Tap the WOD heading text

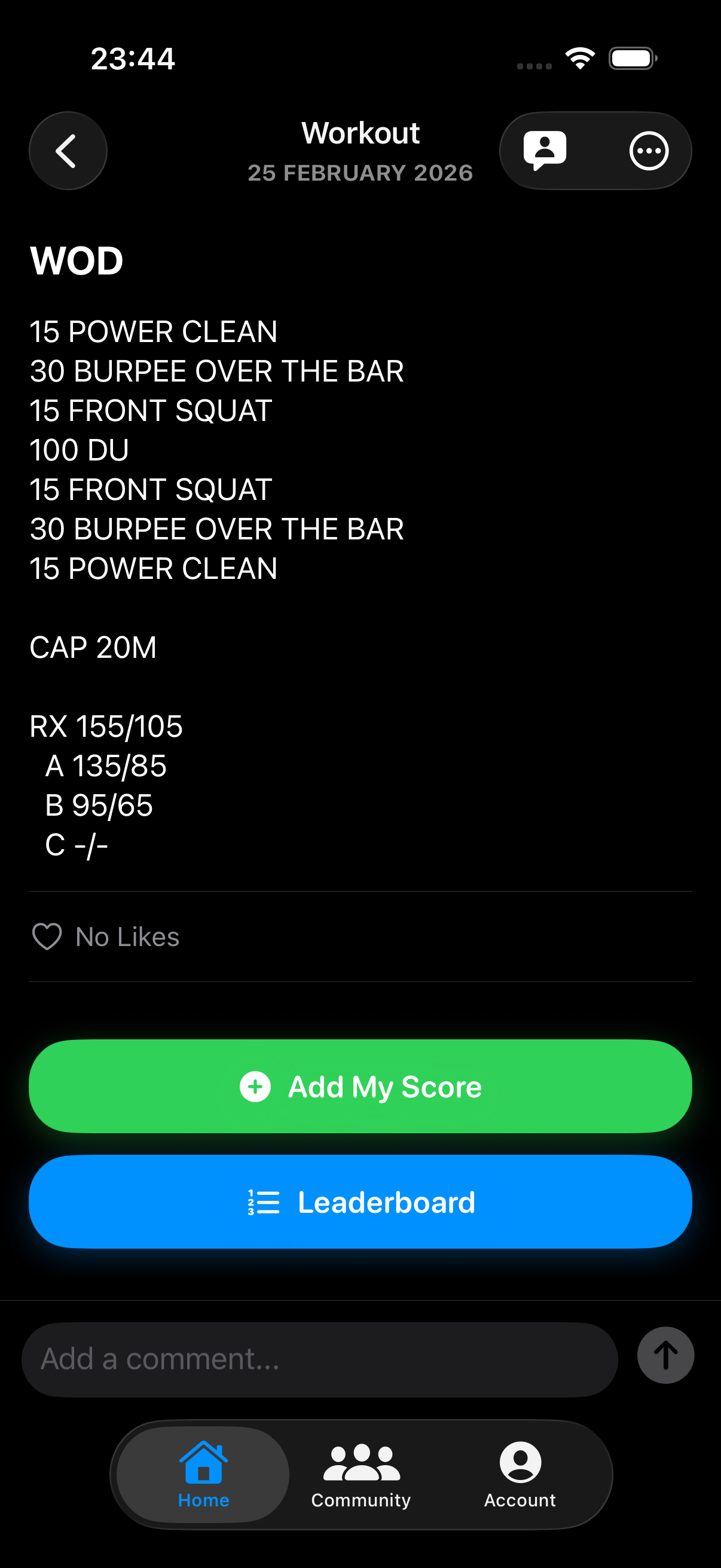(x=77, y=261)
